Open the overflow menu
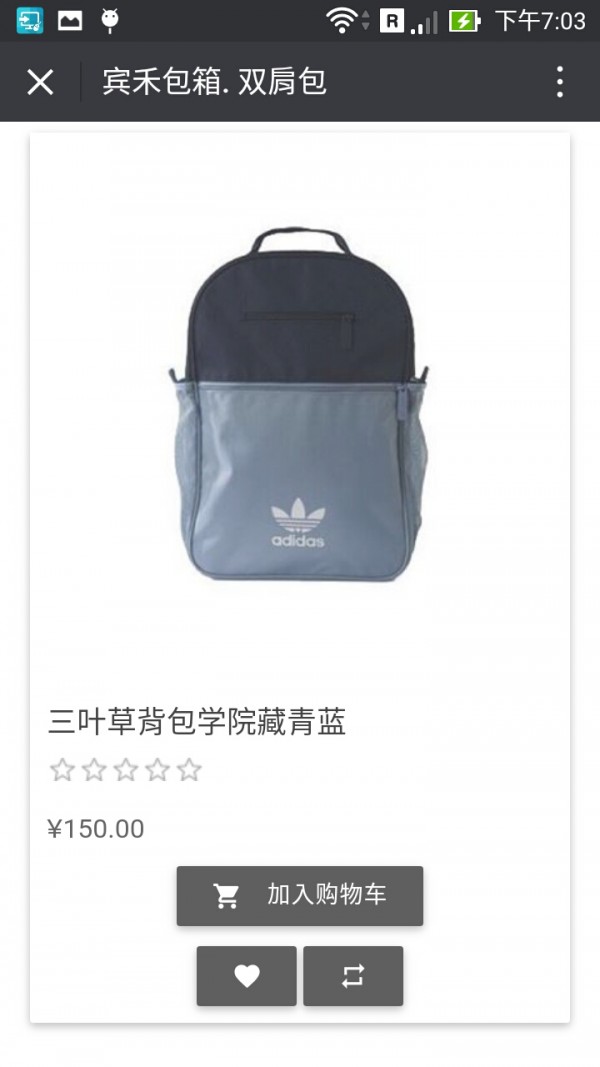Viewport: 600px width, 1067px height. tap(559, 82)
